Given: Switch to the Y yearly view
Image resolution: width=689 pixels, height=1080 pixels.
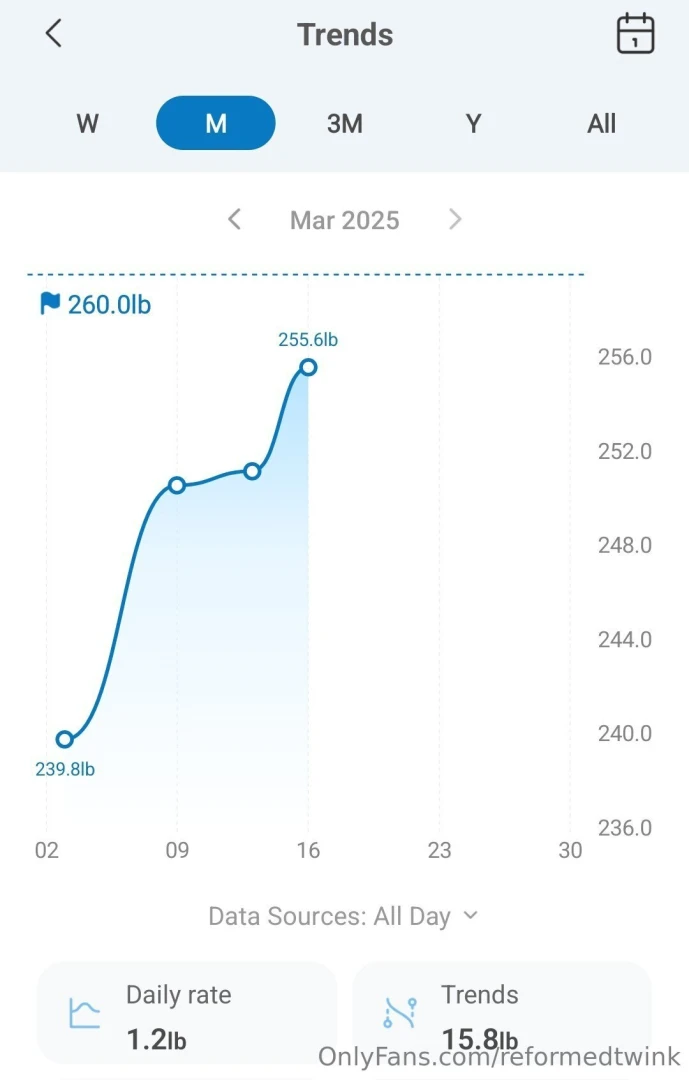Looking at the screenshot, I should pyautogui.click(x=473, y=124).
